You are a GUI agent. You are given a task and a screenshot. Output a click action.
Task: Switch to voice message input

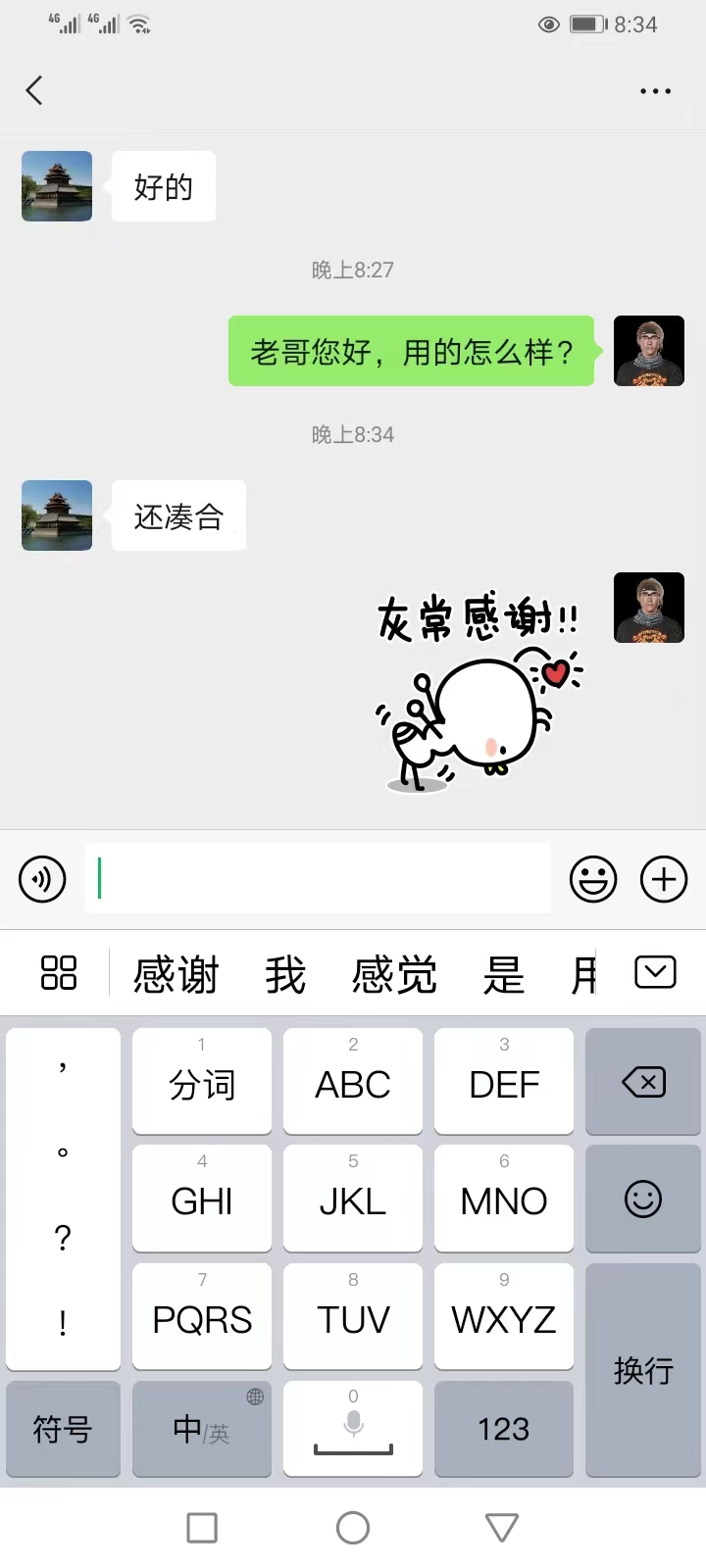(x=42, y=879)
